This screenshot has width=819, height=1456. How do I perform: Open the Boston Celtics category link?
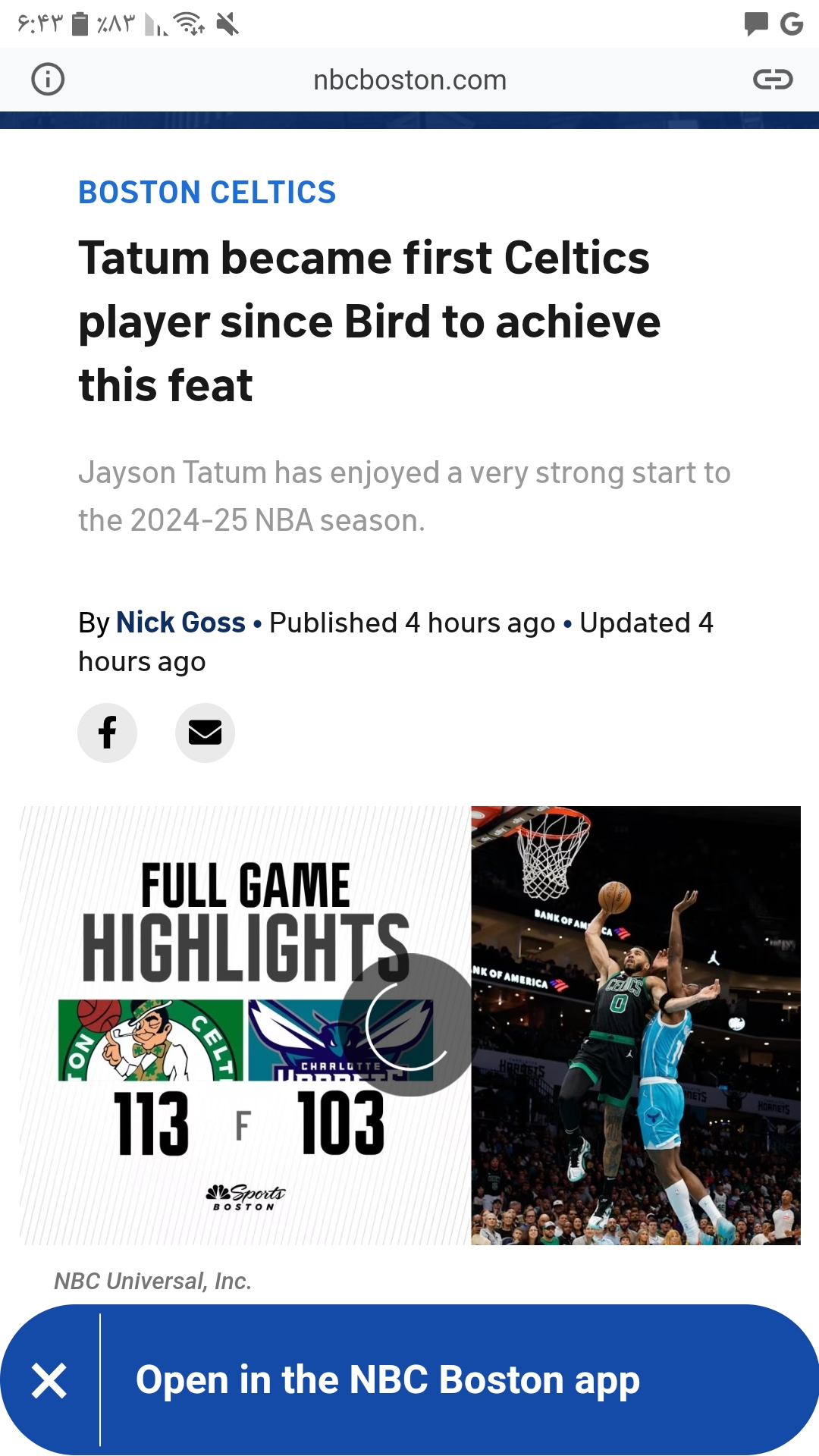point(207,193)
